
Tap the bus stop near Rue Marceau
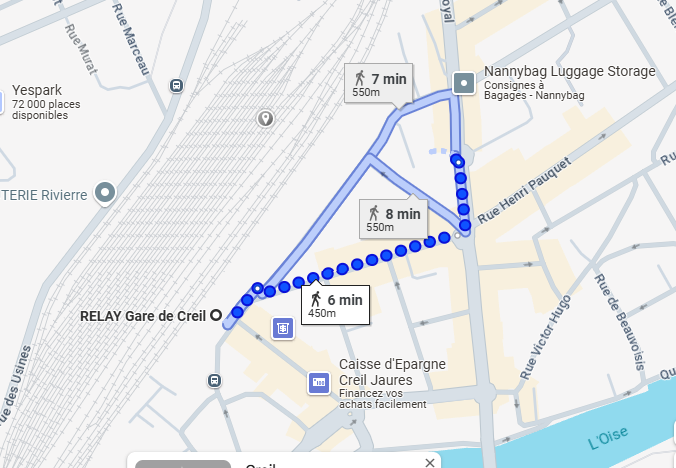(x=176, y=86)
